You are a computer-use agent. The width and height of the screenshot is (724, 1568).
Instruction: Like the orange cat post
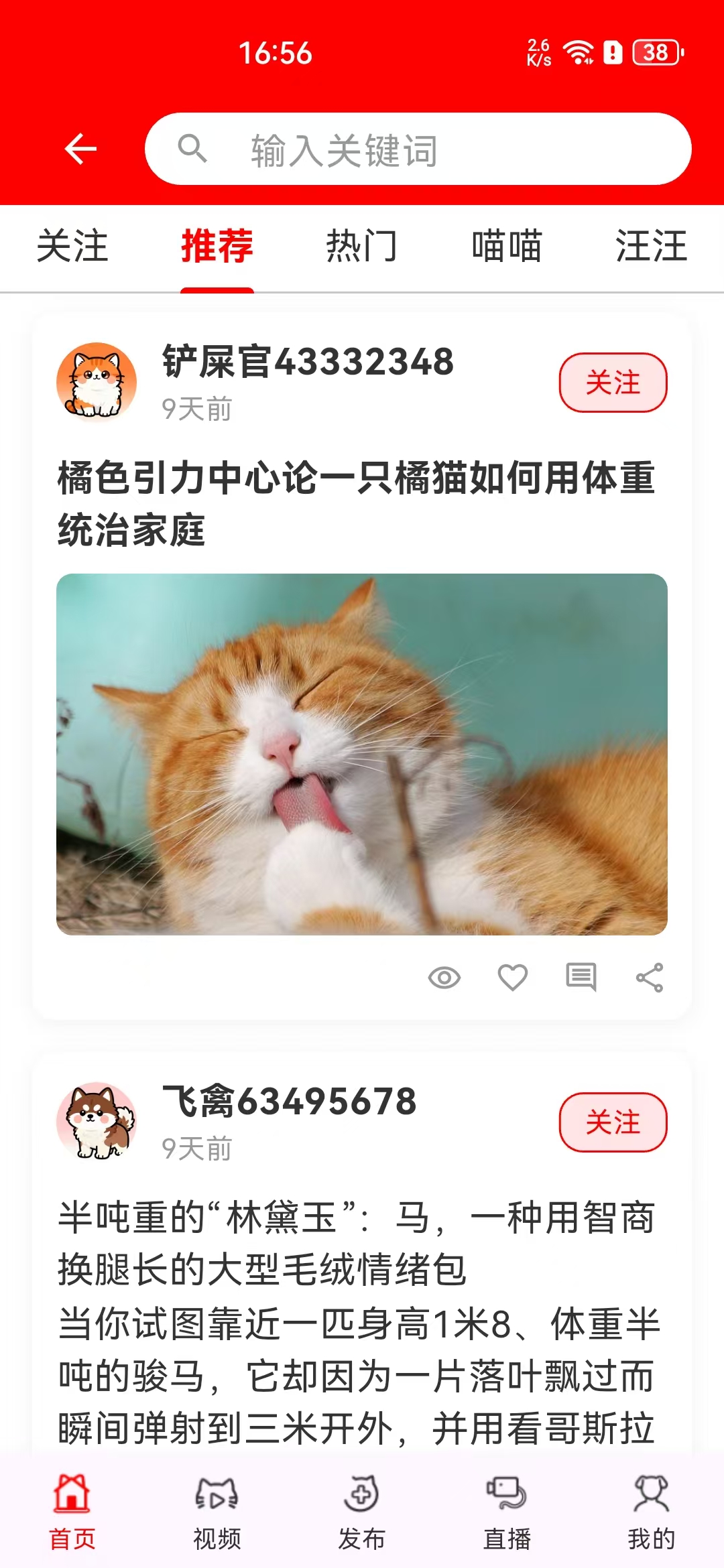click(513, 977)
